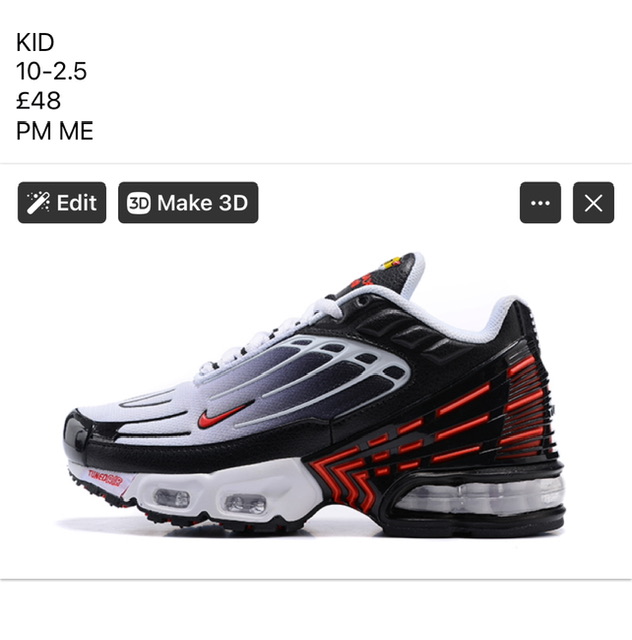The image size is (632, 640).
Task: Open the attached shoe photo
Action: [x=316, y=400]
